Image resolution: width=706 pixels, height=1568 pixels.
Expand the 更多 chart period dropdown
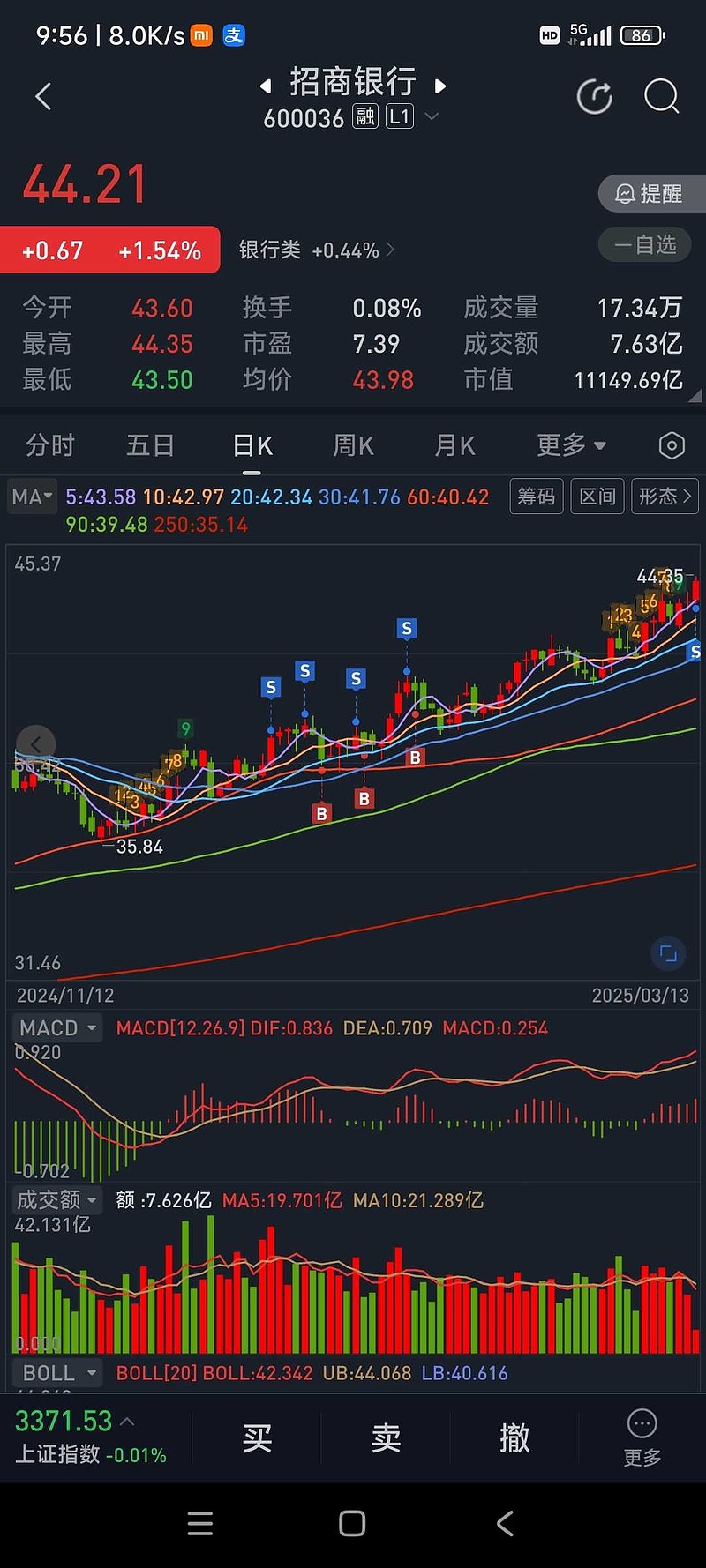(x=570, y=445)
